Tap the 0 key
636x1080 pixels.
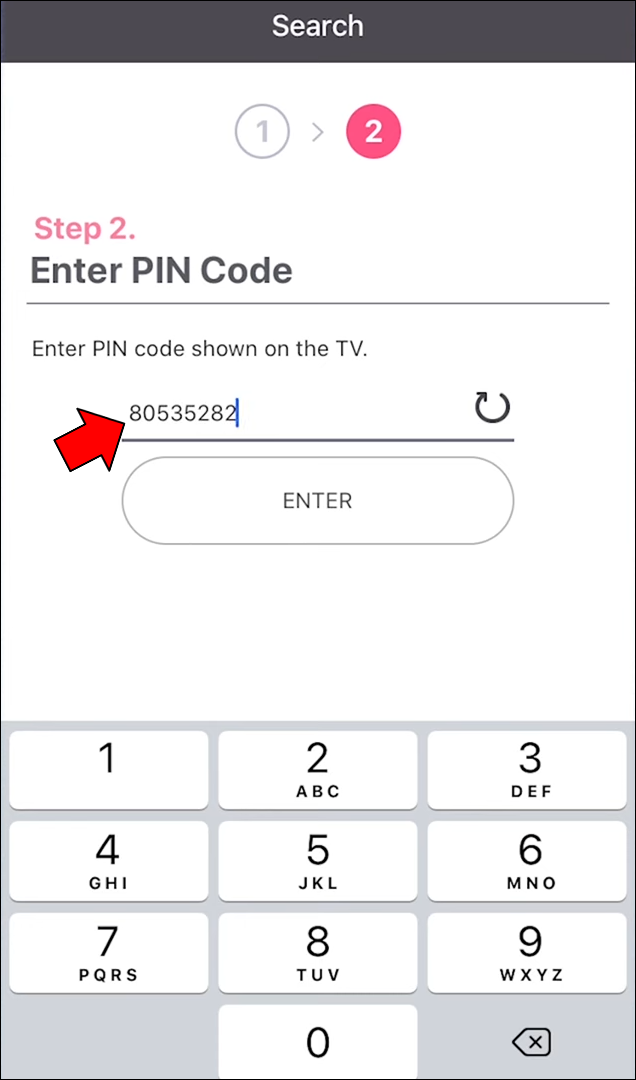[317, 1041]
